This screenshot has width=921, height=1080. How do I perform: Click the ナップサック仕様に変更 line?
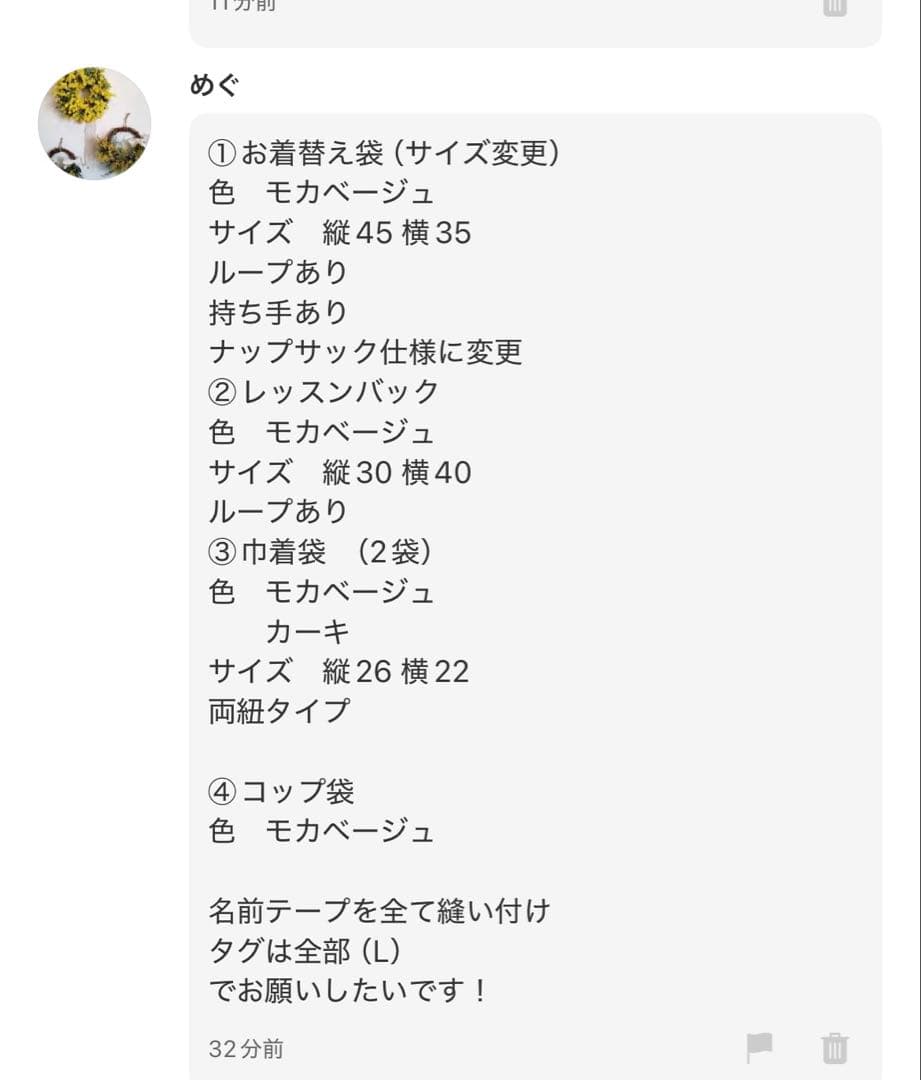pos(367,352)
